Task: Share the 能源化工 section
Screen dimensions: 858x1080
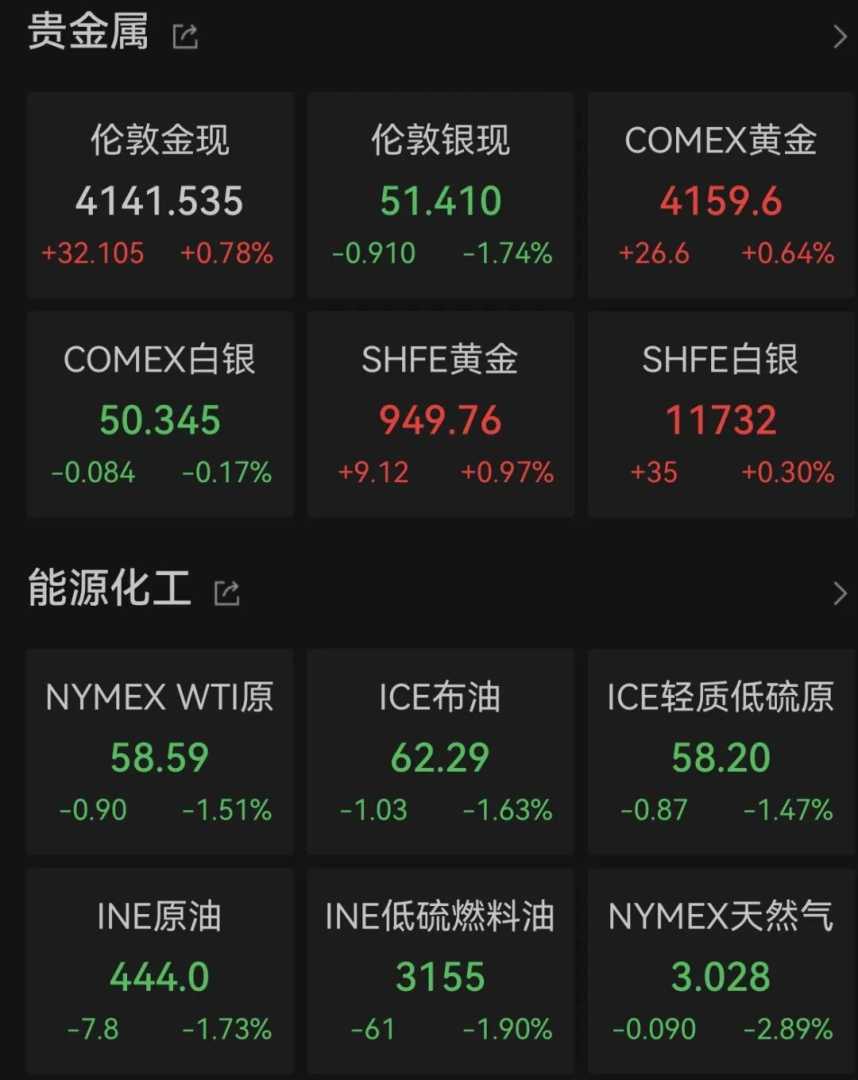Action: 227,593
